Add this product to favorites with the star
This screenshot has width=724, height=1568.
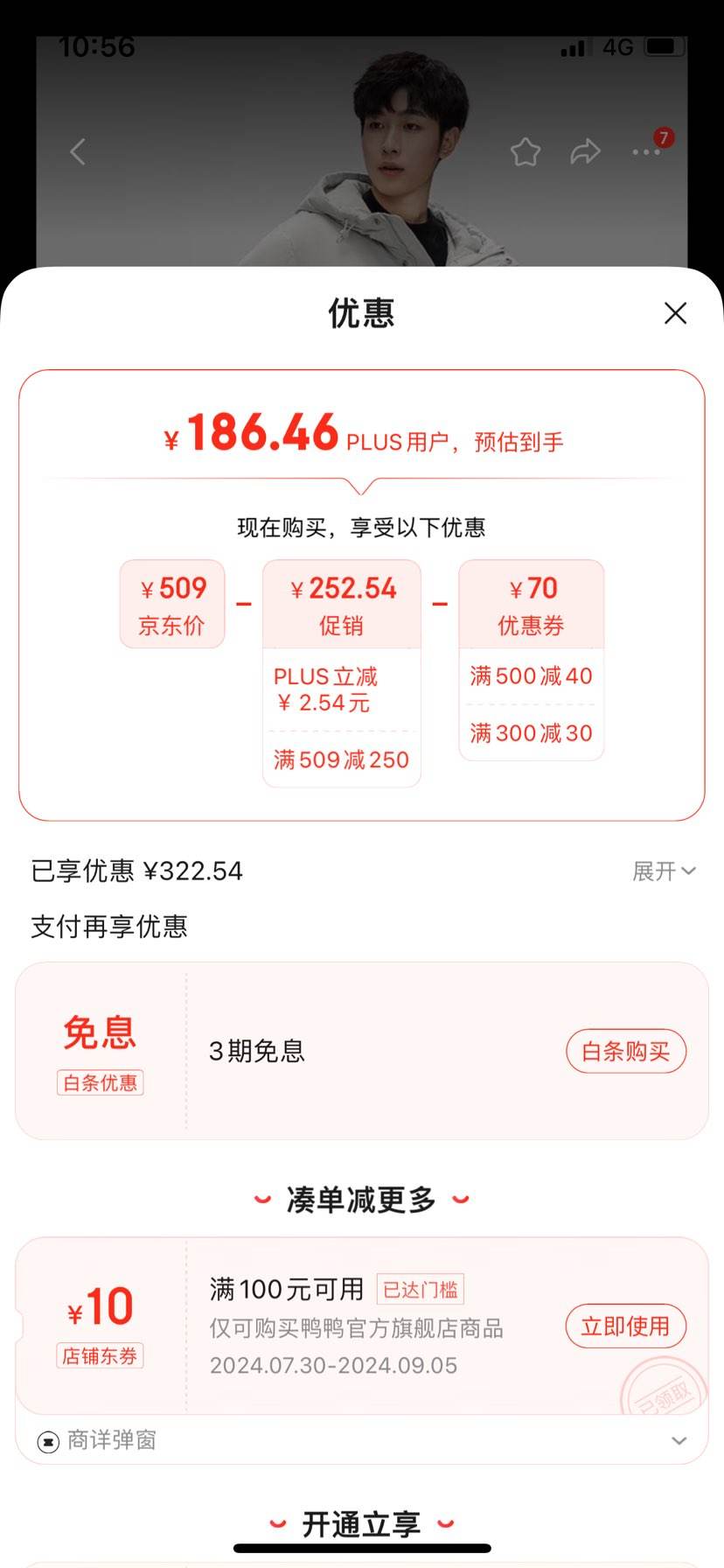point(526,151)
